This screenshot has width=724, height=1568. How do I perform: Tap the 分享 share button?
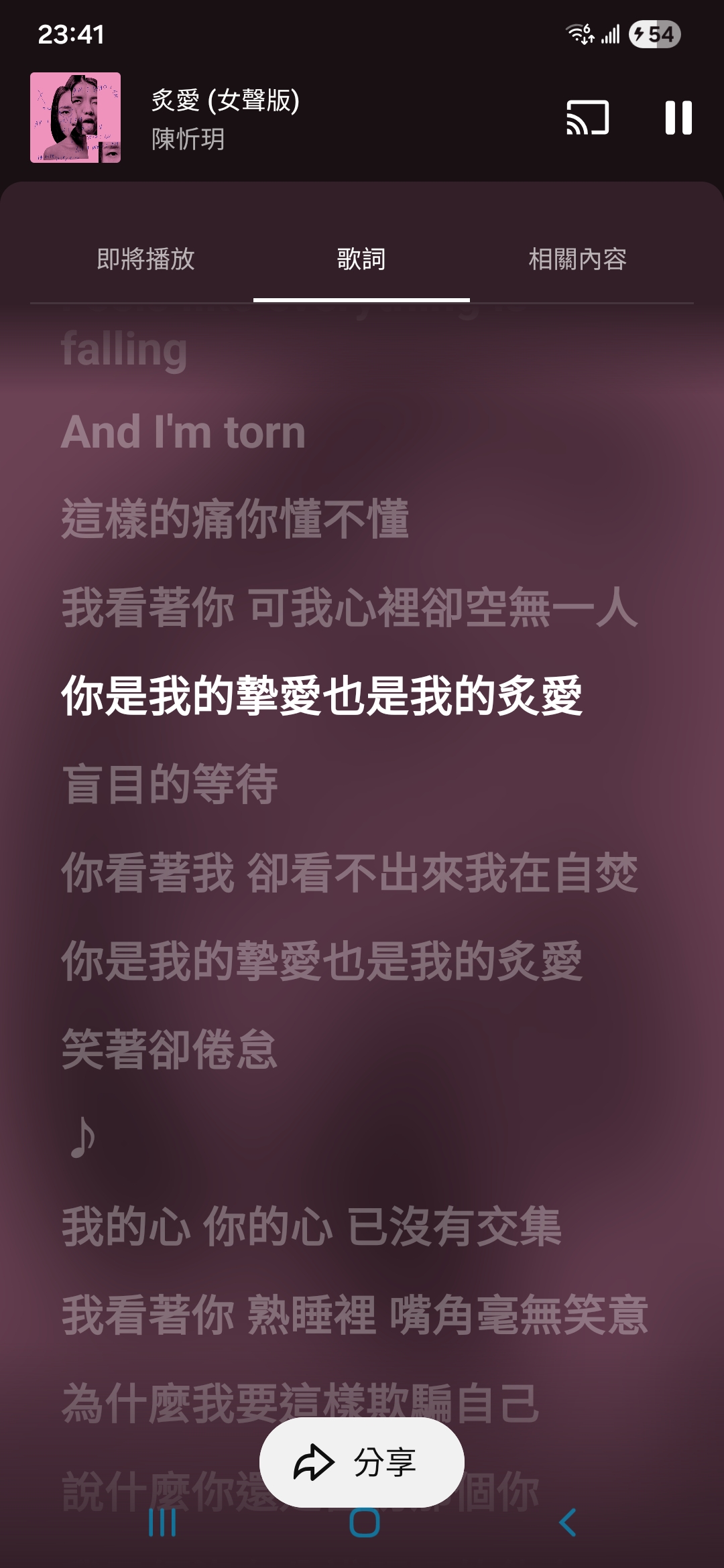[x=361, y=1461]
